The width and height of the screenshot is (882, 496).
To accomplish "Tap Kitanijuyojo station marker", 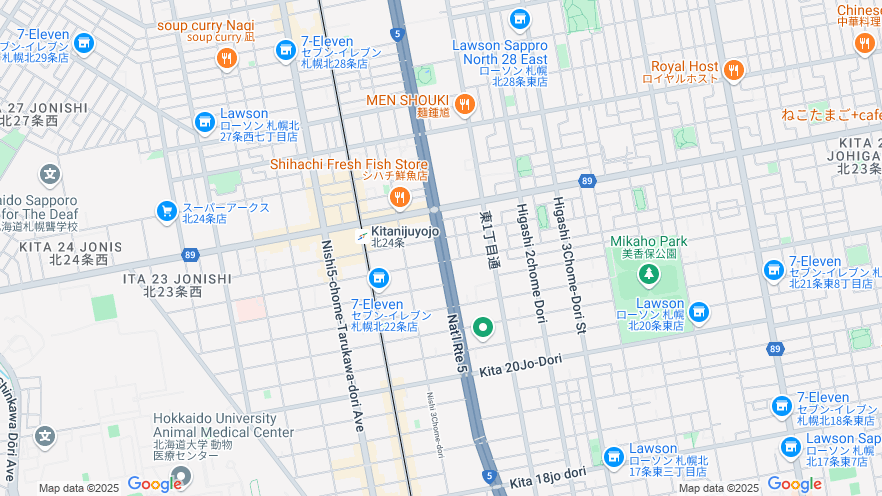I will point(361,236).
